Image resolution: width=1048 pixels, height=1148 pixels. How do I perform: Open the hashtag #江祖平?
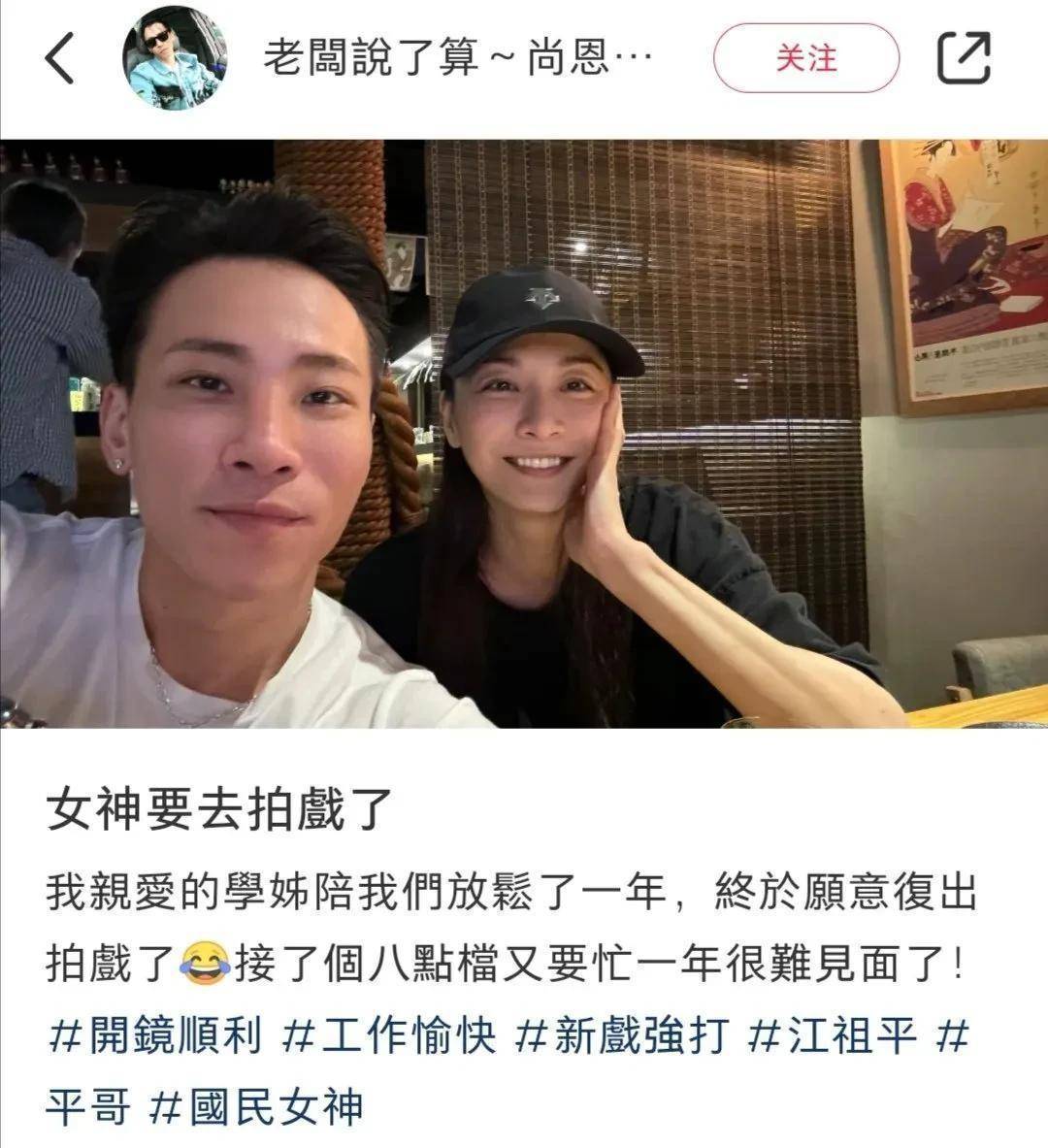833,1036
